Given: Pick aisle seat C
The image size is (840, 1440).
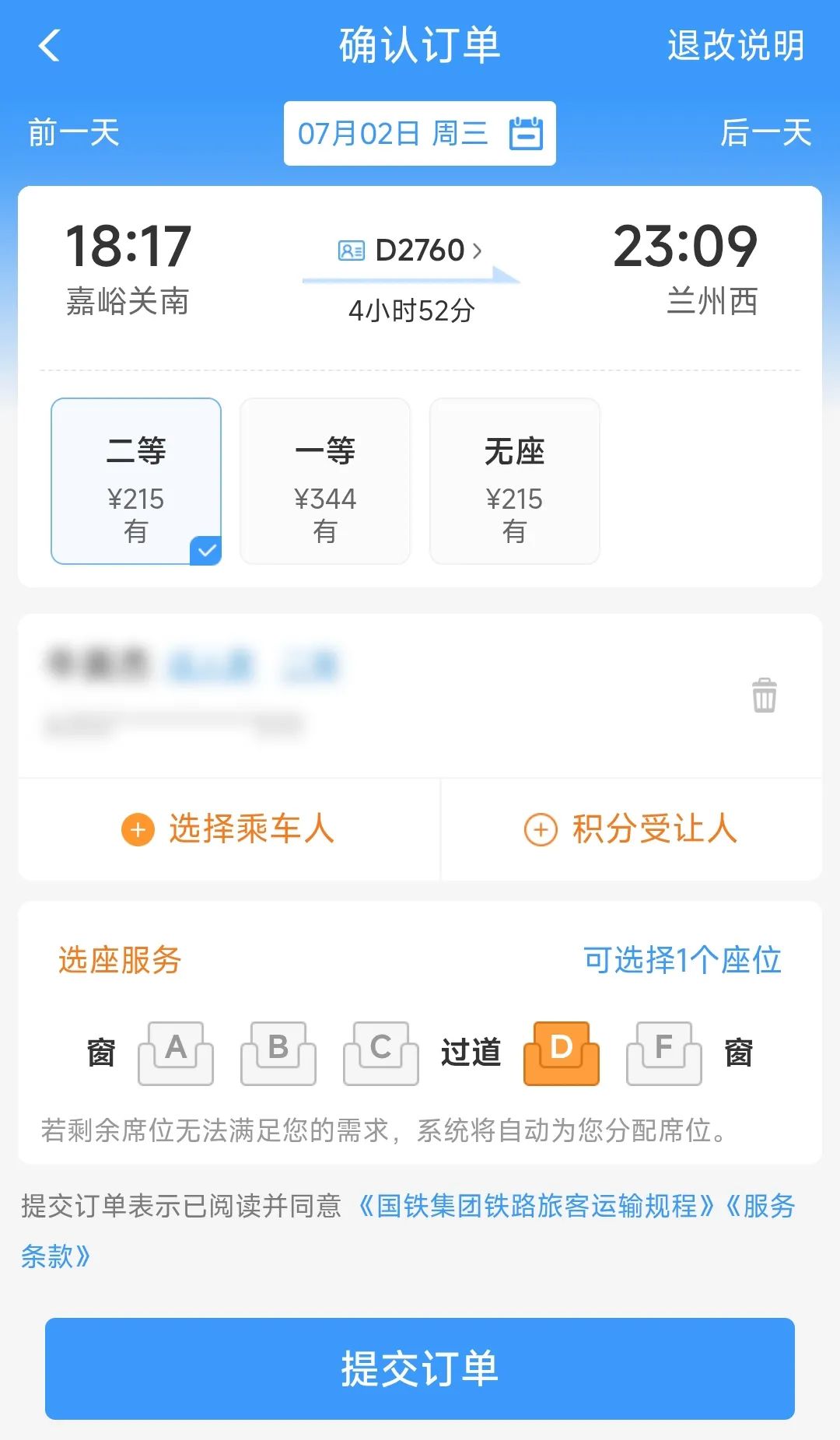Looking at the screenshot, I should (x=381, y=1053).
